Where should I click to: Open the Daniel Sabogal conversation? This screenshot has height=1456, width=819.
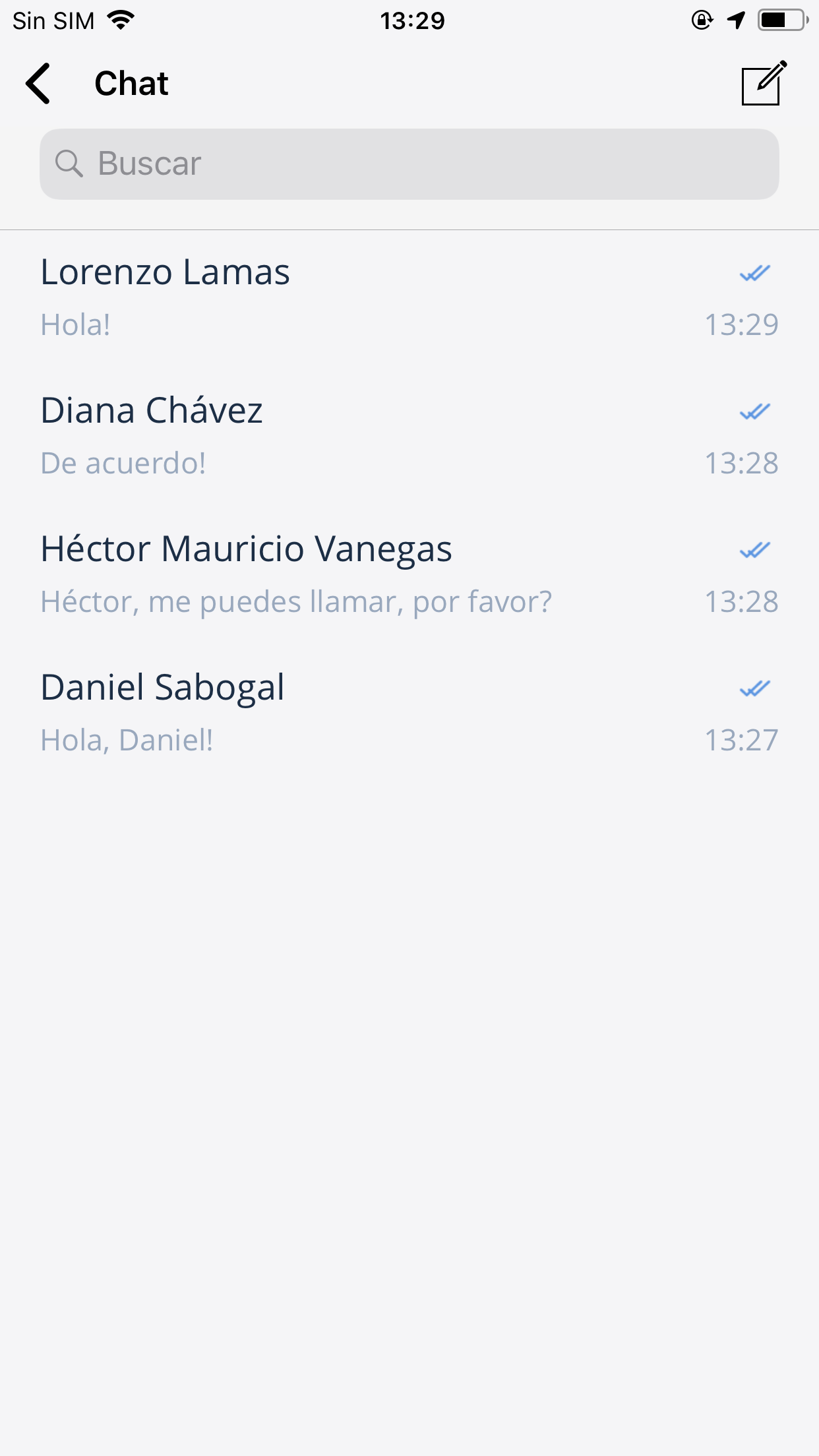264,712
